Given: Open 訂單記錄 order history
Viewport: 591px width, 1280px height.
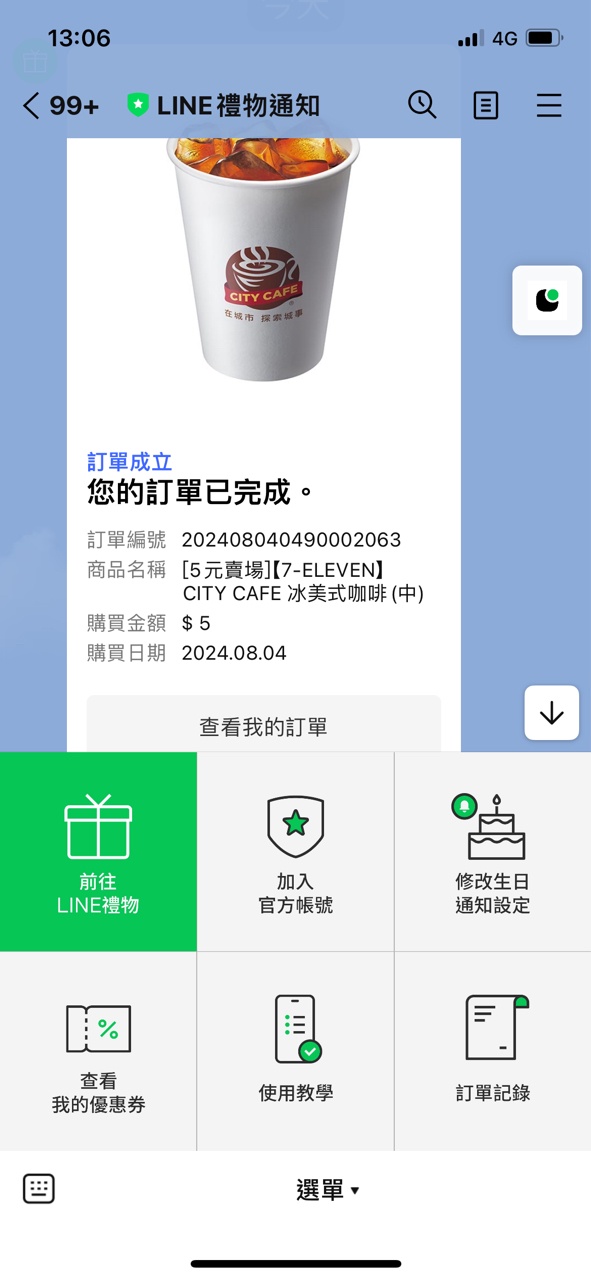Looking at the screenshot, I should coord(493,1051).
